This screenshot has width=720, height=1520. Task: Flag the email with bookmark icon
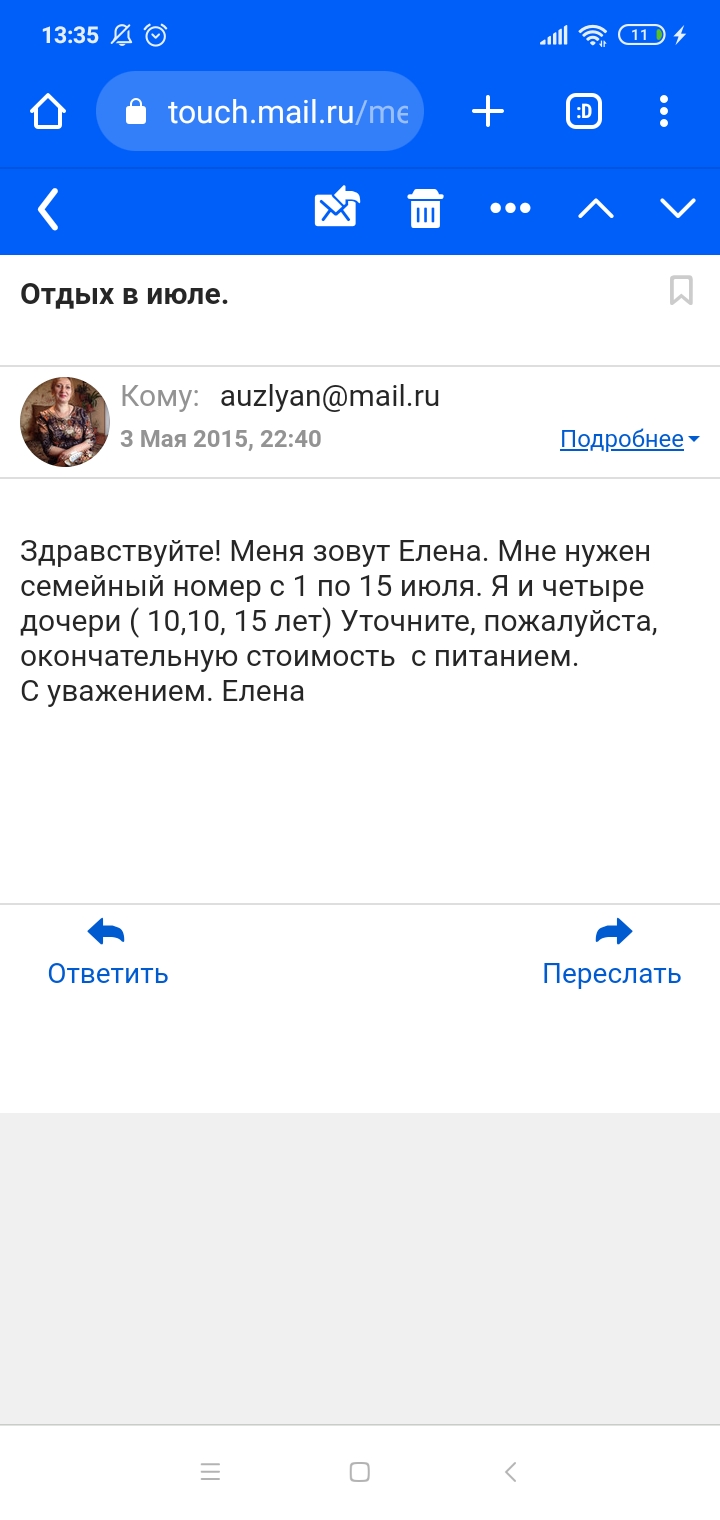point(681,291)
